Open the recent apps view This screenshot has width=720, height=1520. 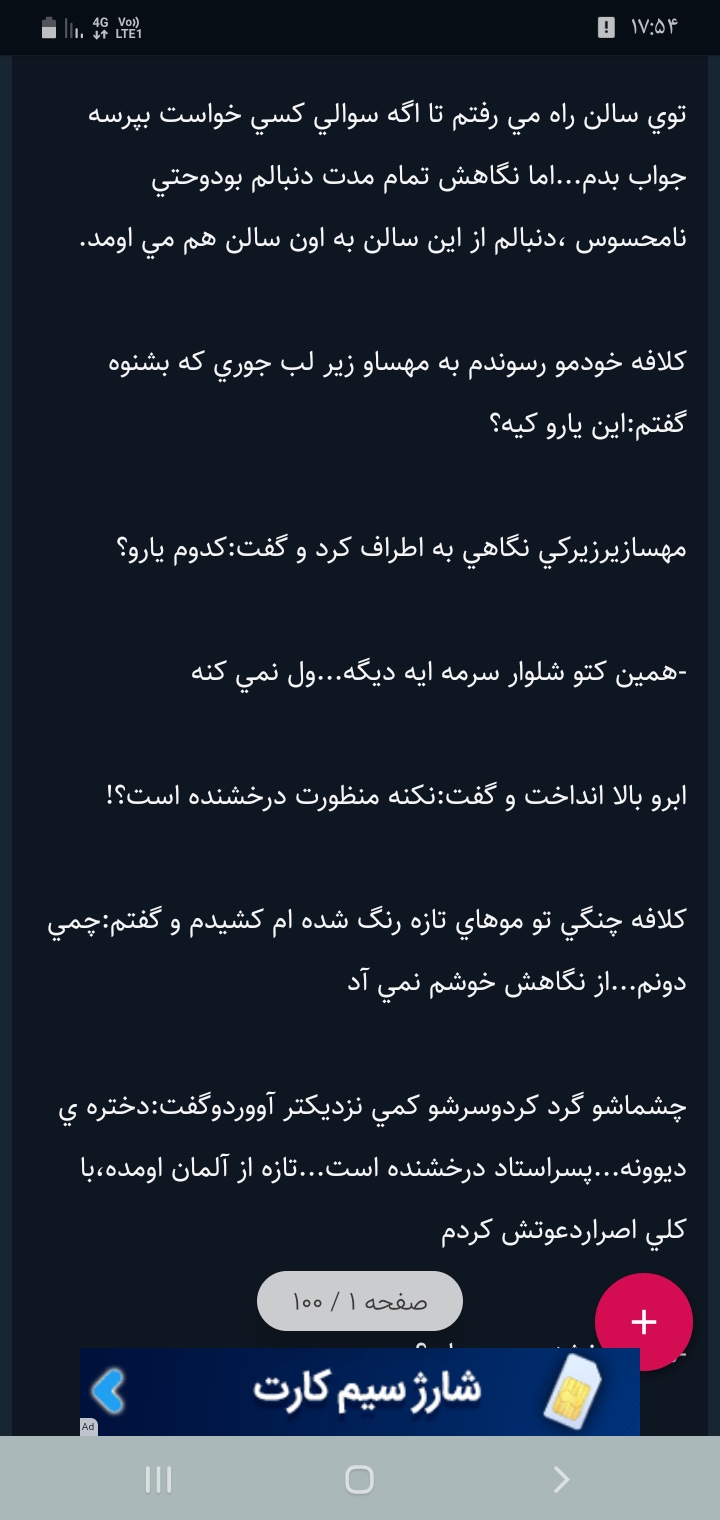(x=158, y=1479)
